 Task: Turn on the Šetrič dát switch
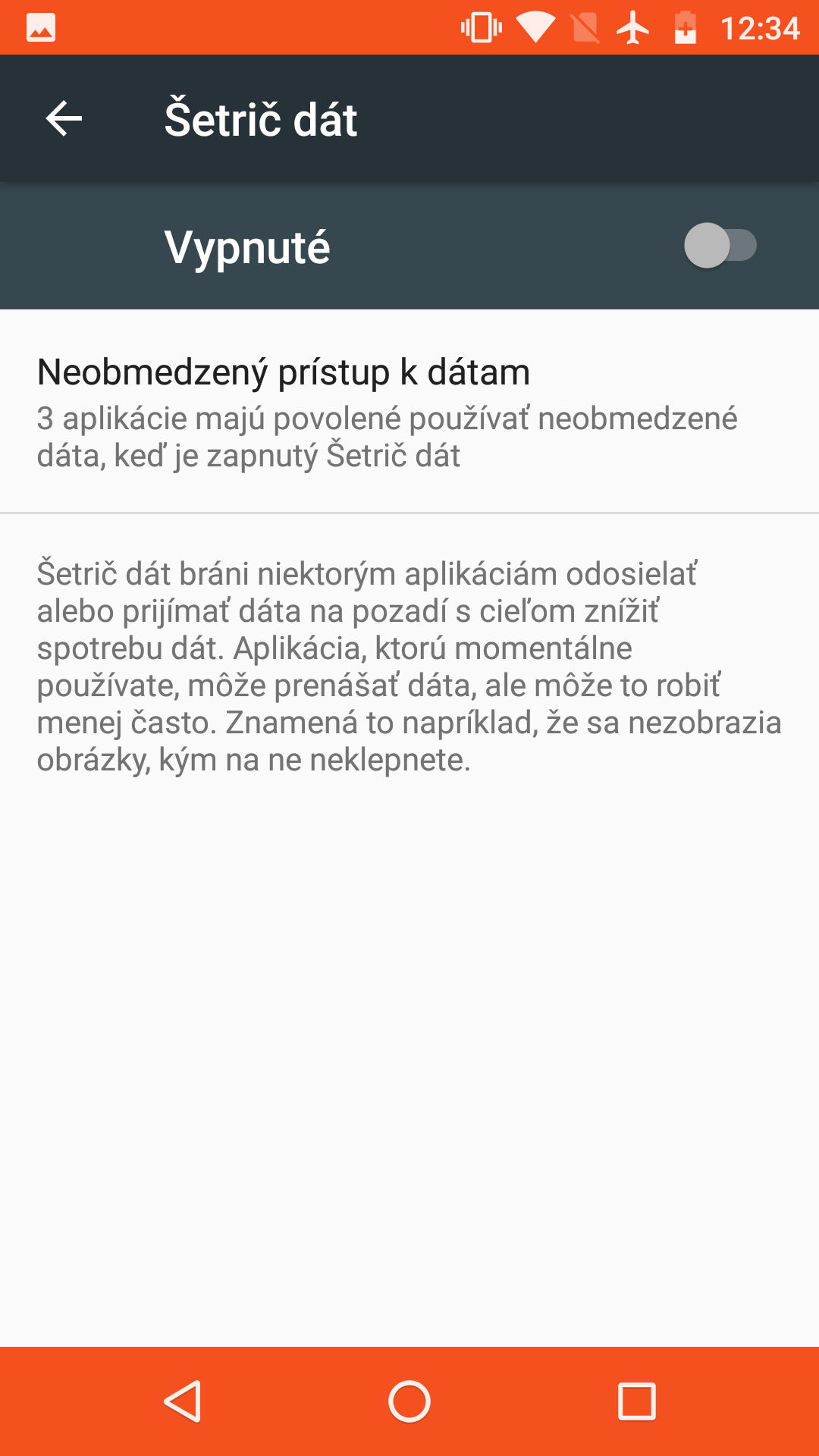tap(720, 245)
